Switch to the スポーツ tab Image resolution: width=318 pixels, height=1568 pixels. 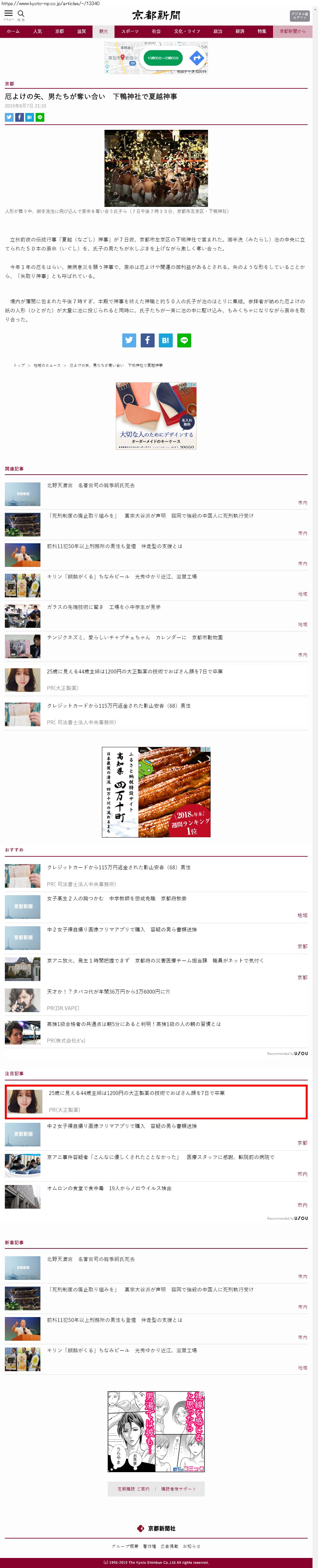click(129, 31)
